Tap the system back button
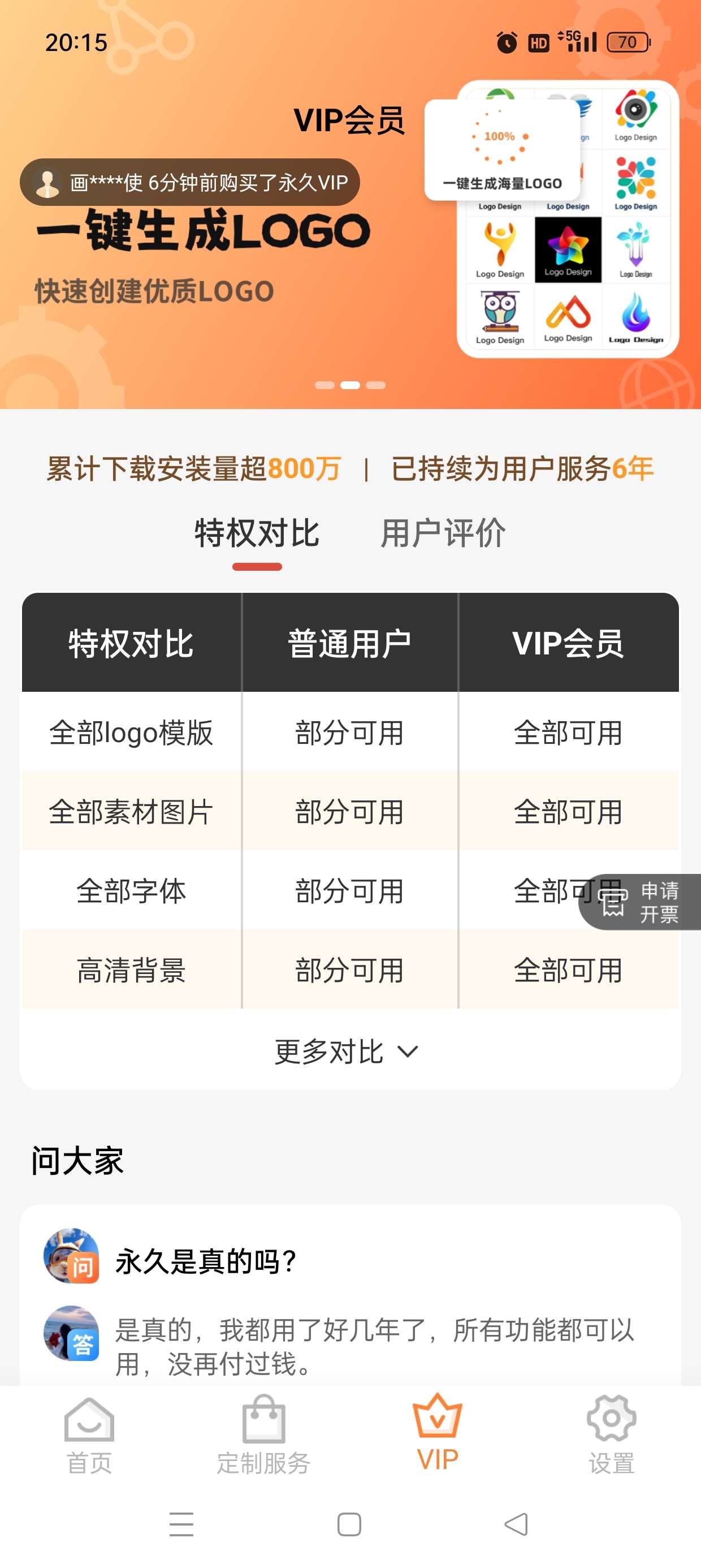This screenshot has width=701, height=1568. 517,1523
